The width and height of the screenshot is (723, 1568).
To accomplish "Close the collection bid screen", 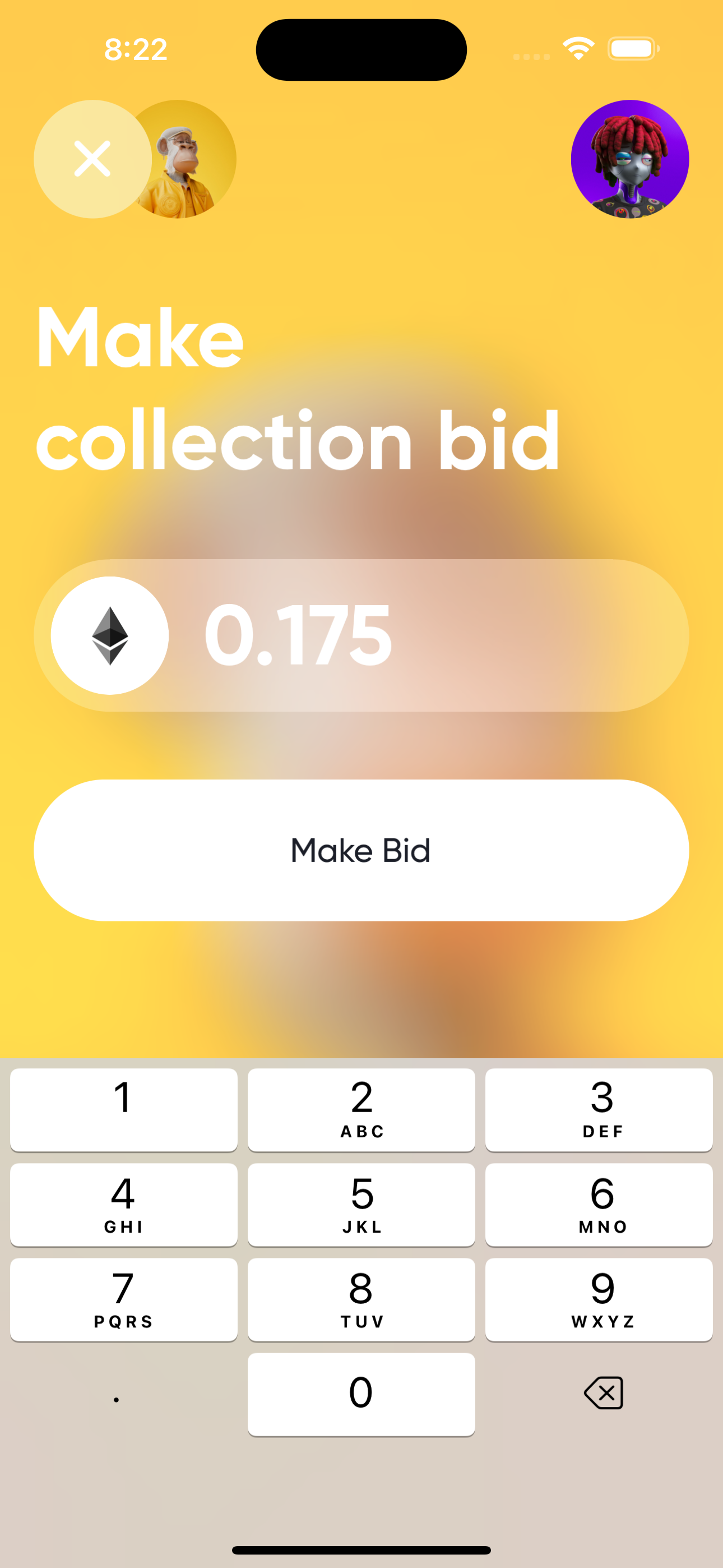I will pos(92,159).
